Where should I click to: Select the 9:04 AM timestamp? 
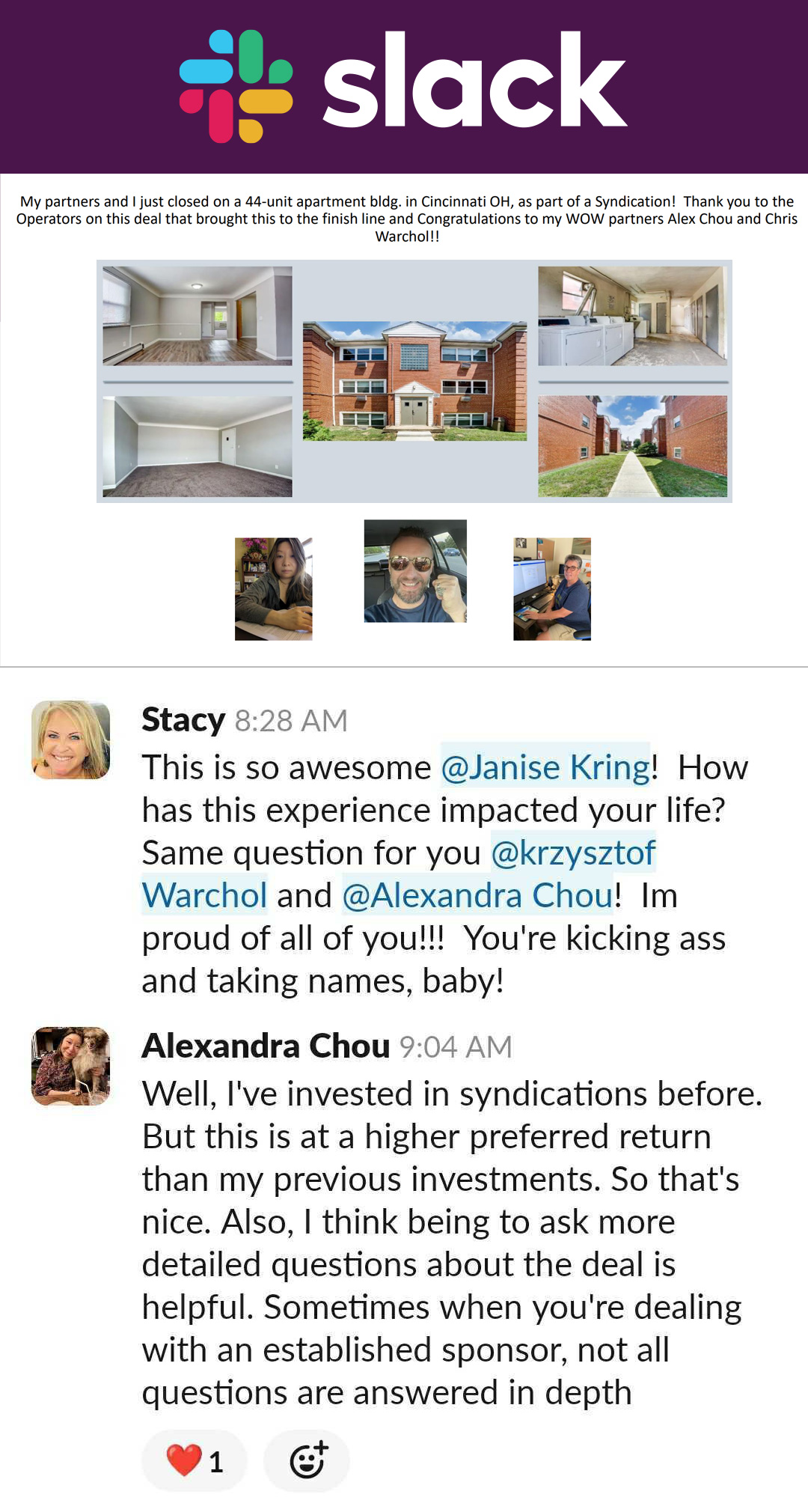pos(453,1048)
